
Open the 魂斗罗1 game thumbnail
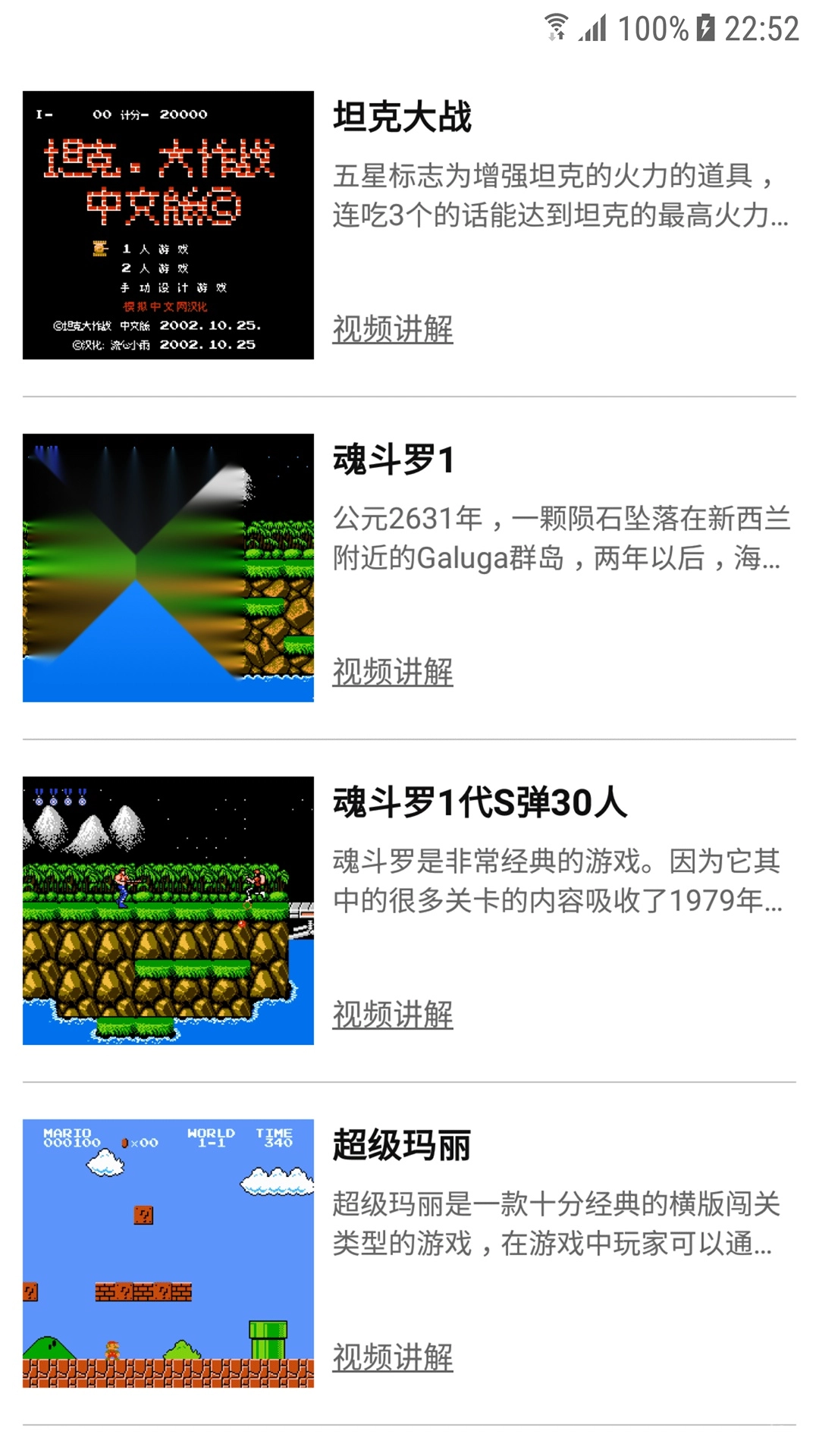(x=168, y=568)
